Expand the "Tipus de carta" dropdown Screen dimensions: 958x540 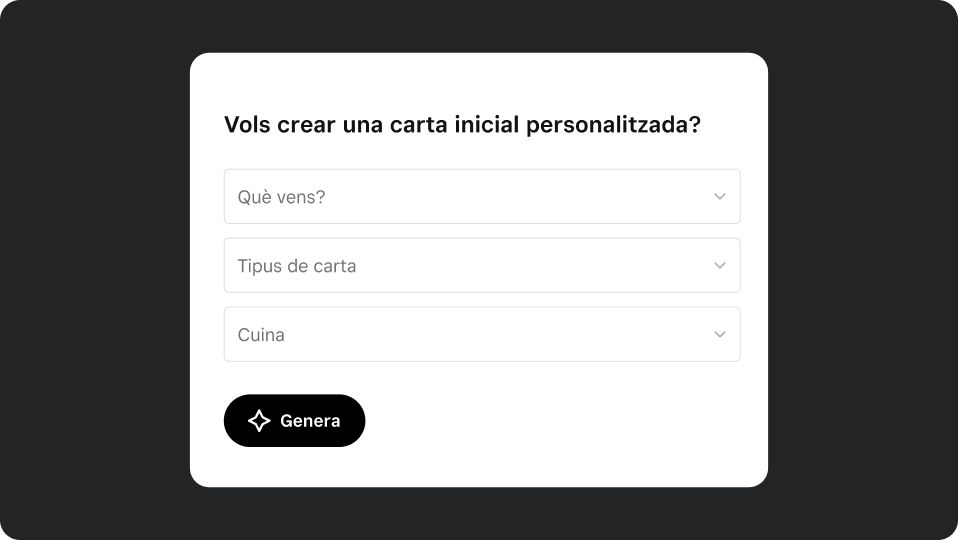pos(481,265)
